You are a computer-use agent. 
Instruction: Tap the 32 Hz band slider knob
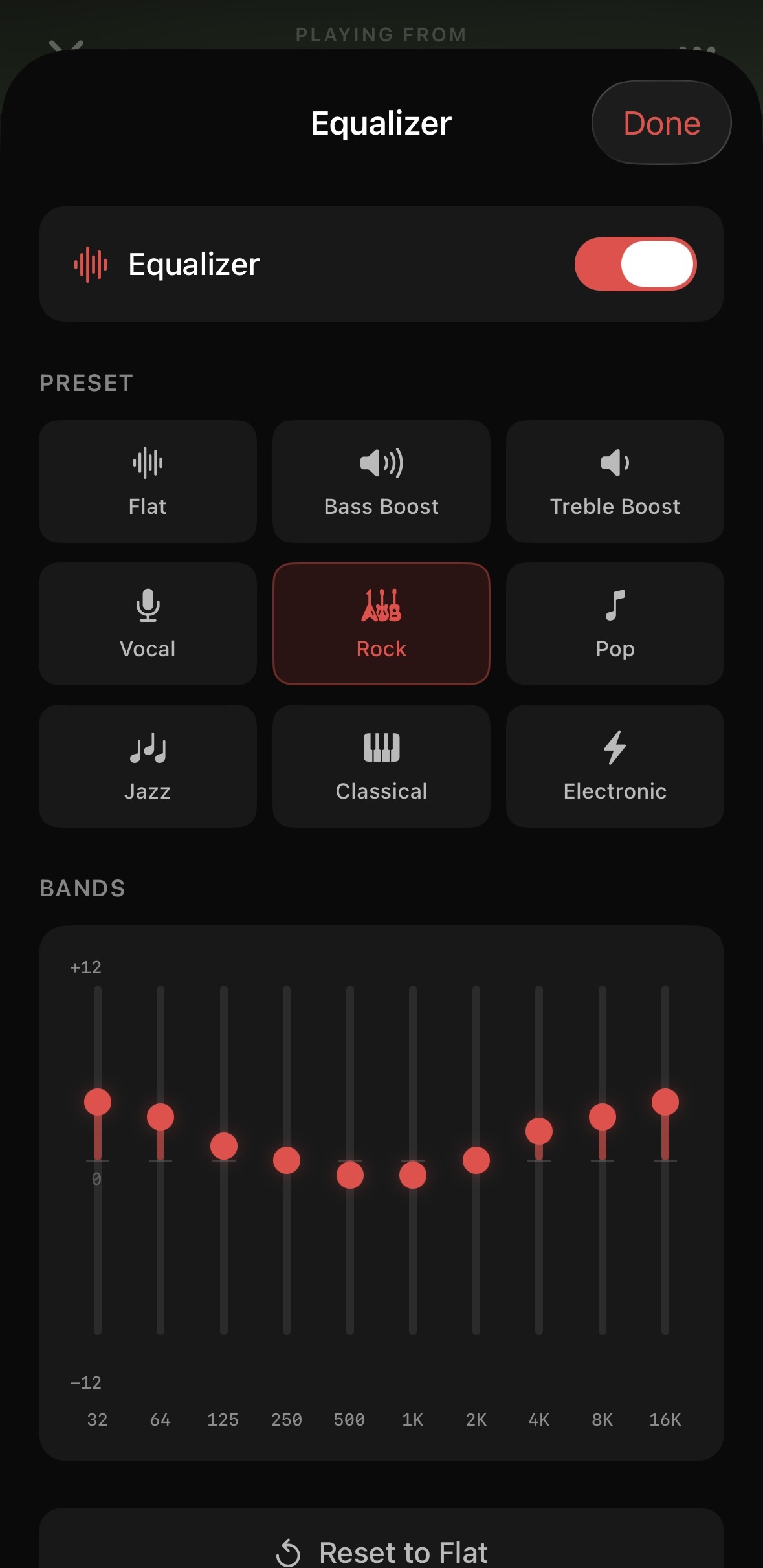pos(98,1102)
